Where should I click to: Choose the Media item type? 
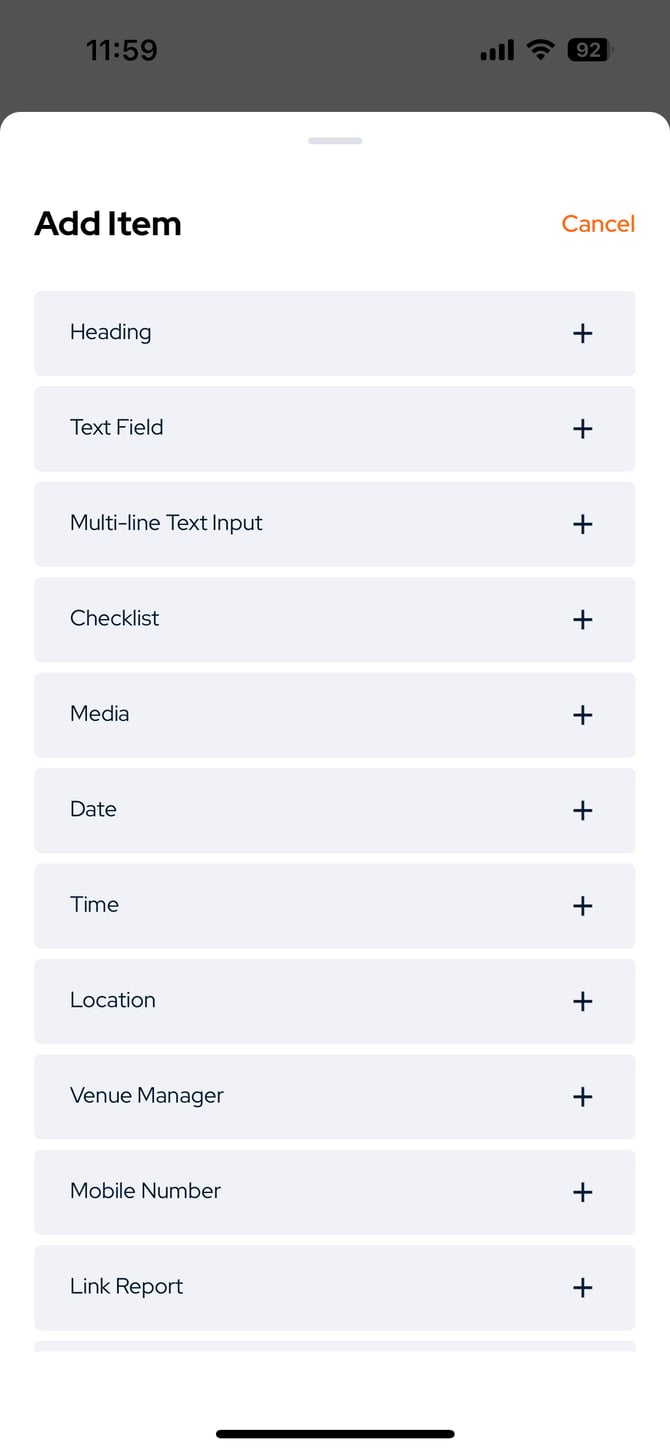click(x=335, y=715)
